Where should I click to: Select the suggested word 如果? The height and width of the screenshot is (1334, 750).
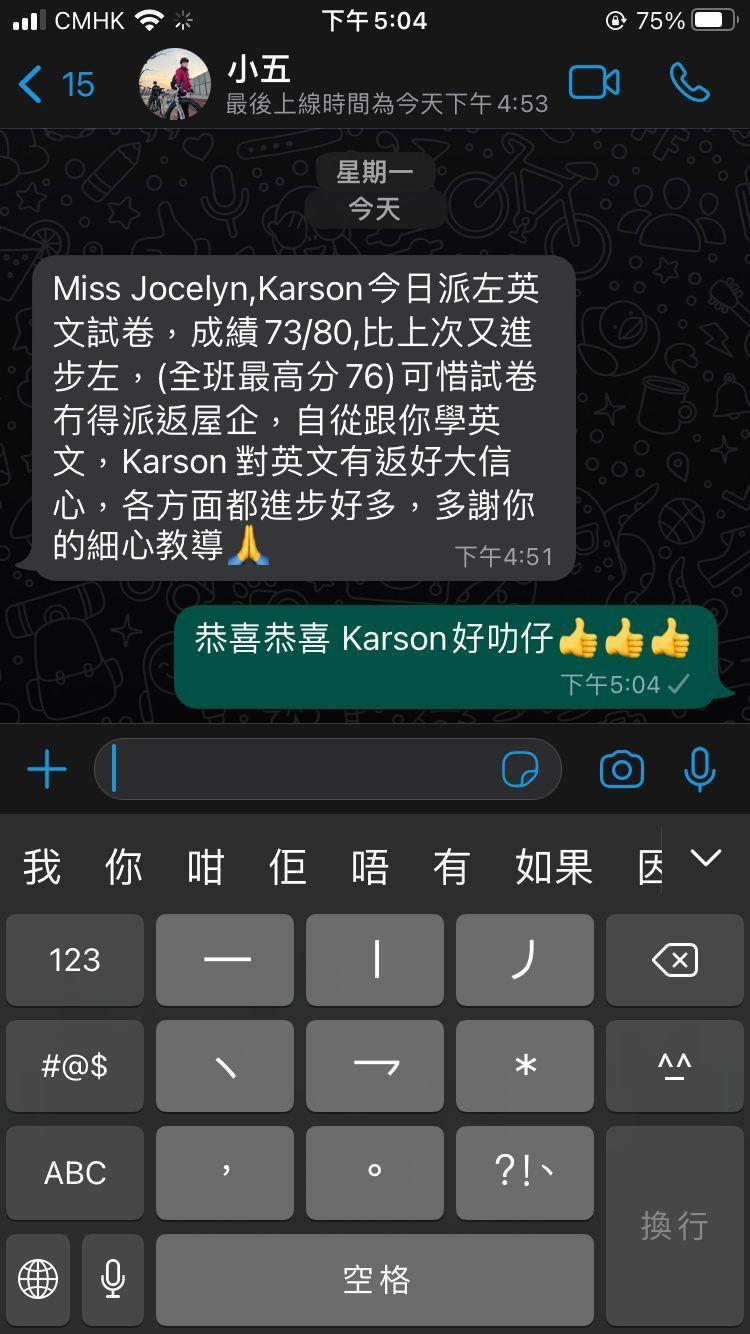554,866
